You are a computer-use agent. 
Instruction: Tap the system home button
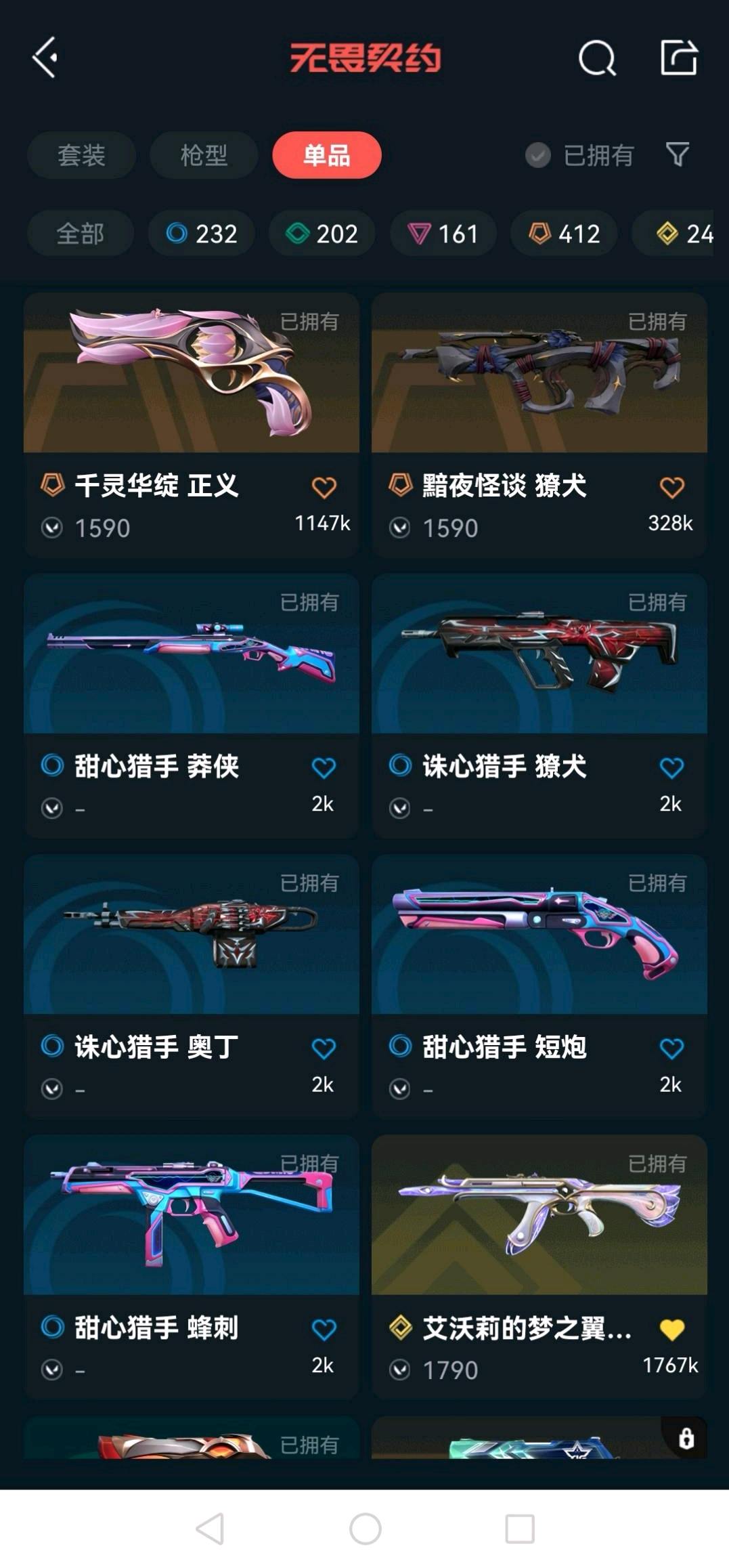click(365, 1529)
